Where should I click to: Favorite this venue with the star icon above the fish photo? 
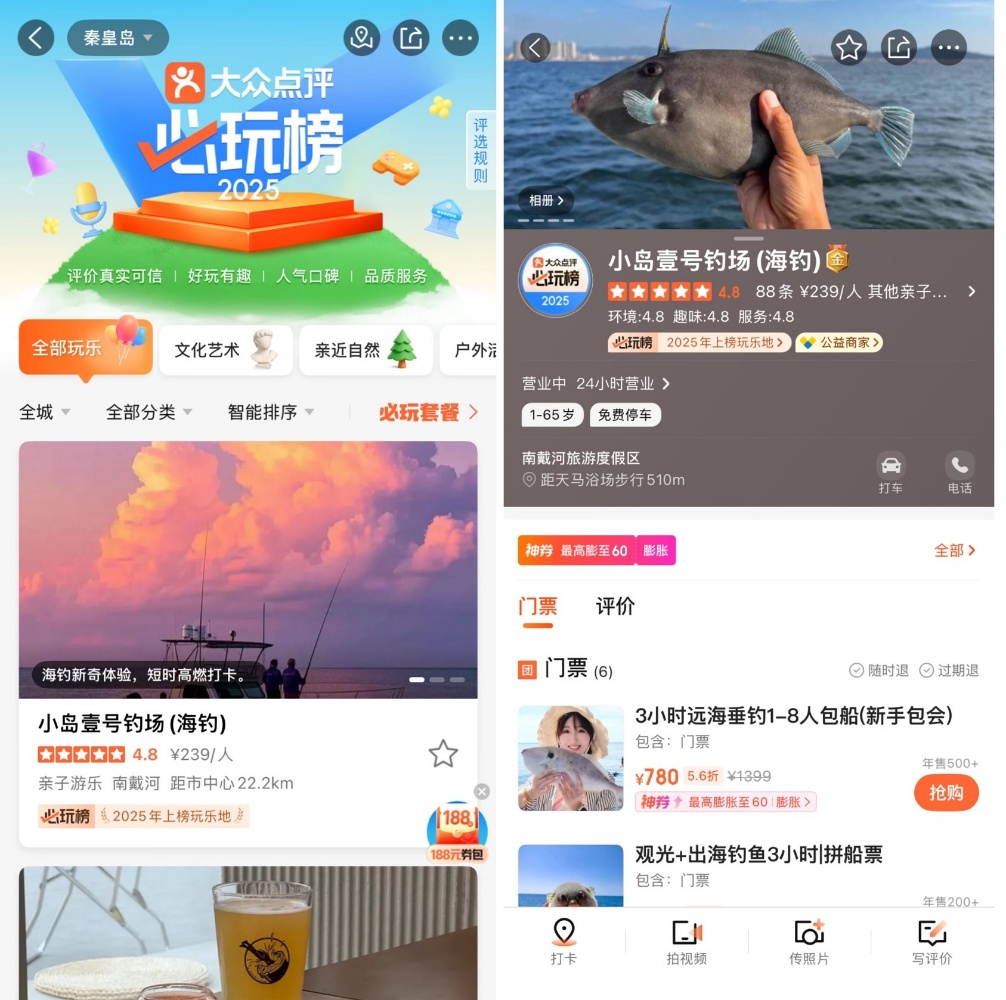(849, 47)
